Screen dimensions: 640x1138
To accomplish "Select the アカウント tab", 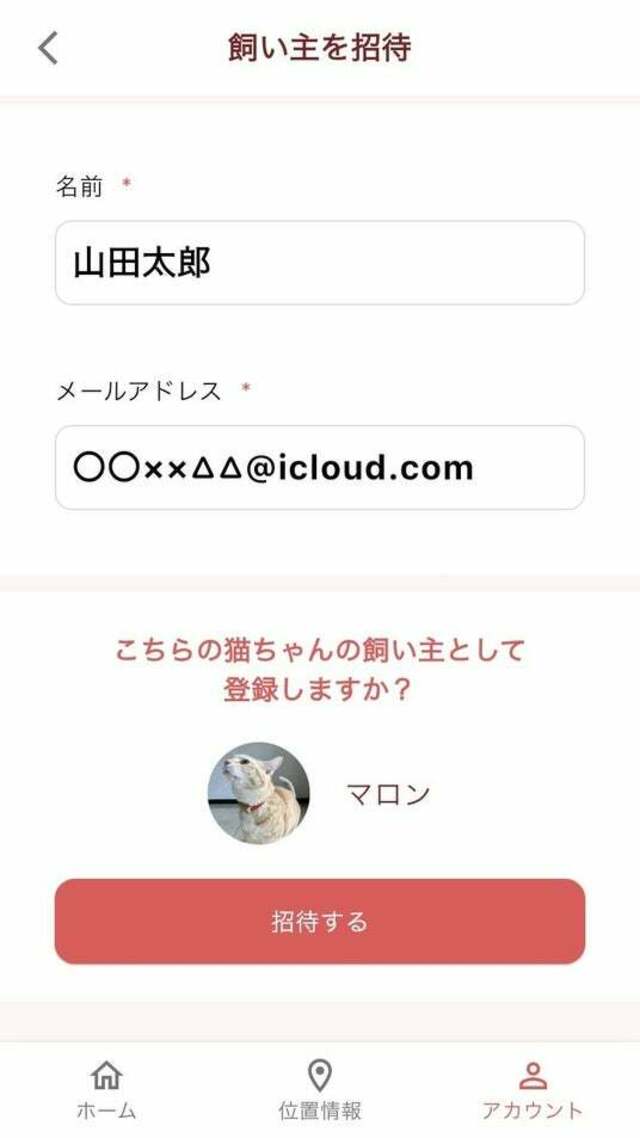I will pos(533,1090).
